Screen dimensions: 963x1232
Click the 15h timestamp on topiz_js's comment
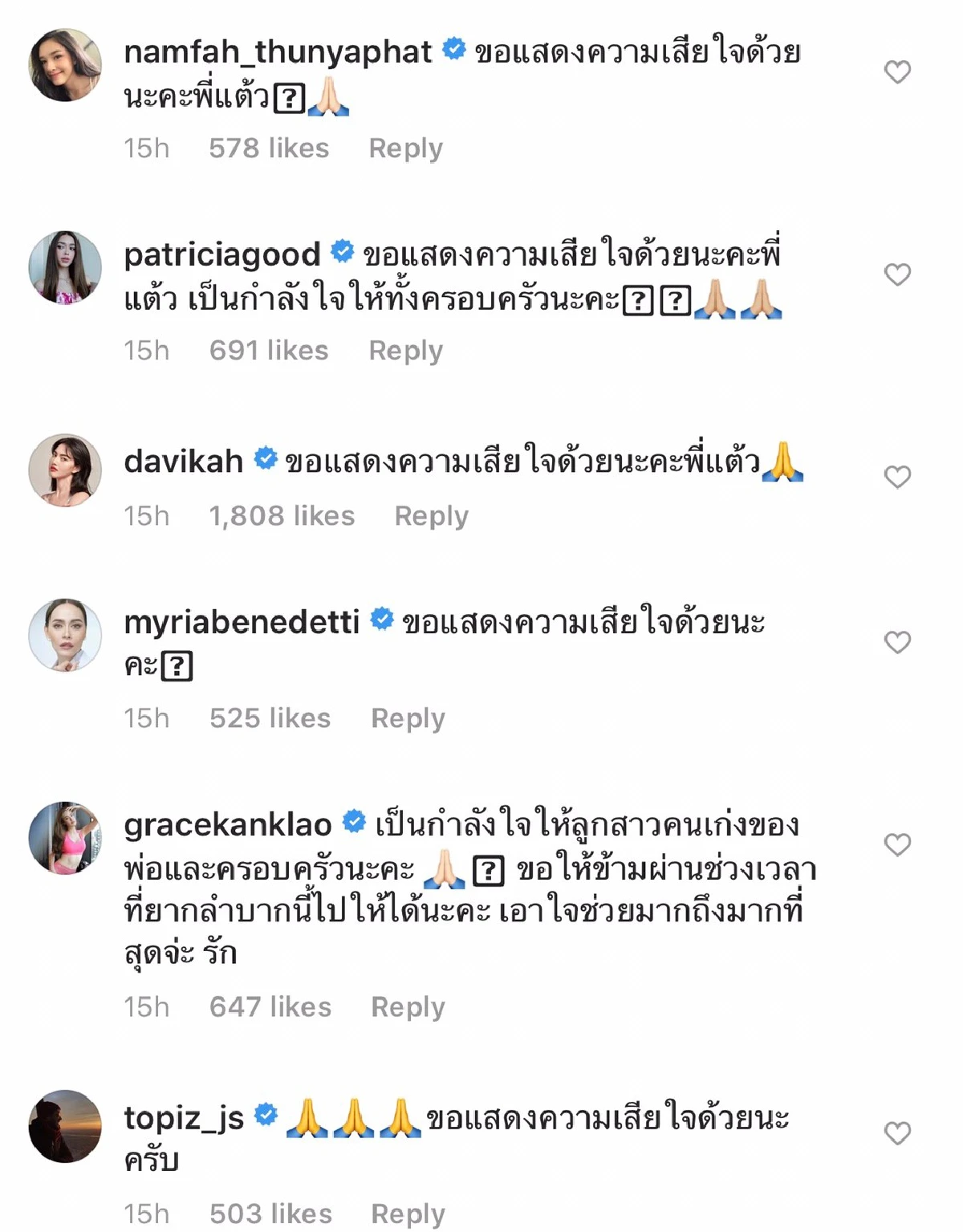[147, 1213]
